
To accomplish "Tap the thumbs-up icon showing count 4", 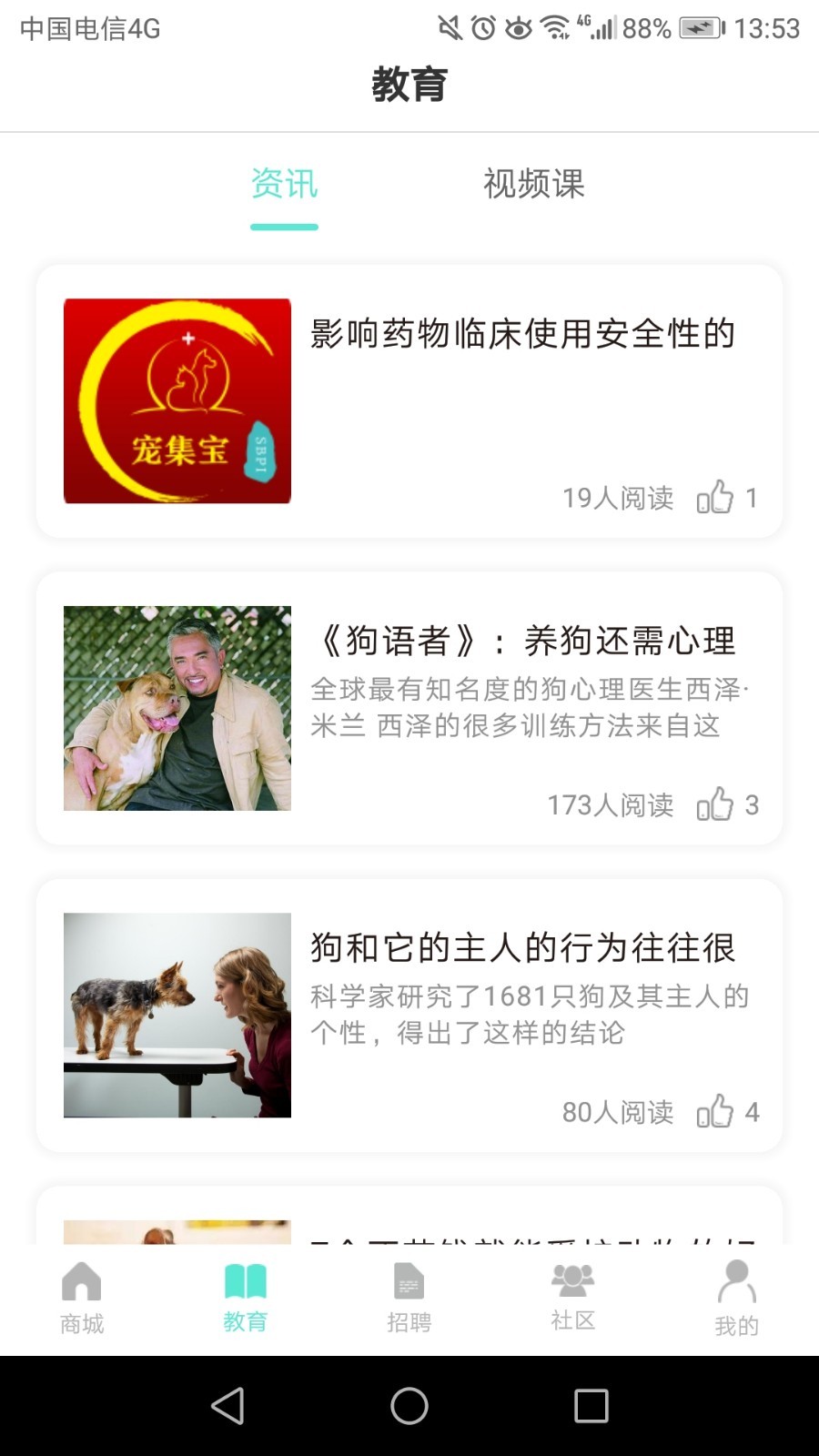I will coord(718,1111).
